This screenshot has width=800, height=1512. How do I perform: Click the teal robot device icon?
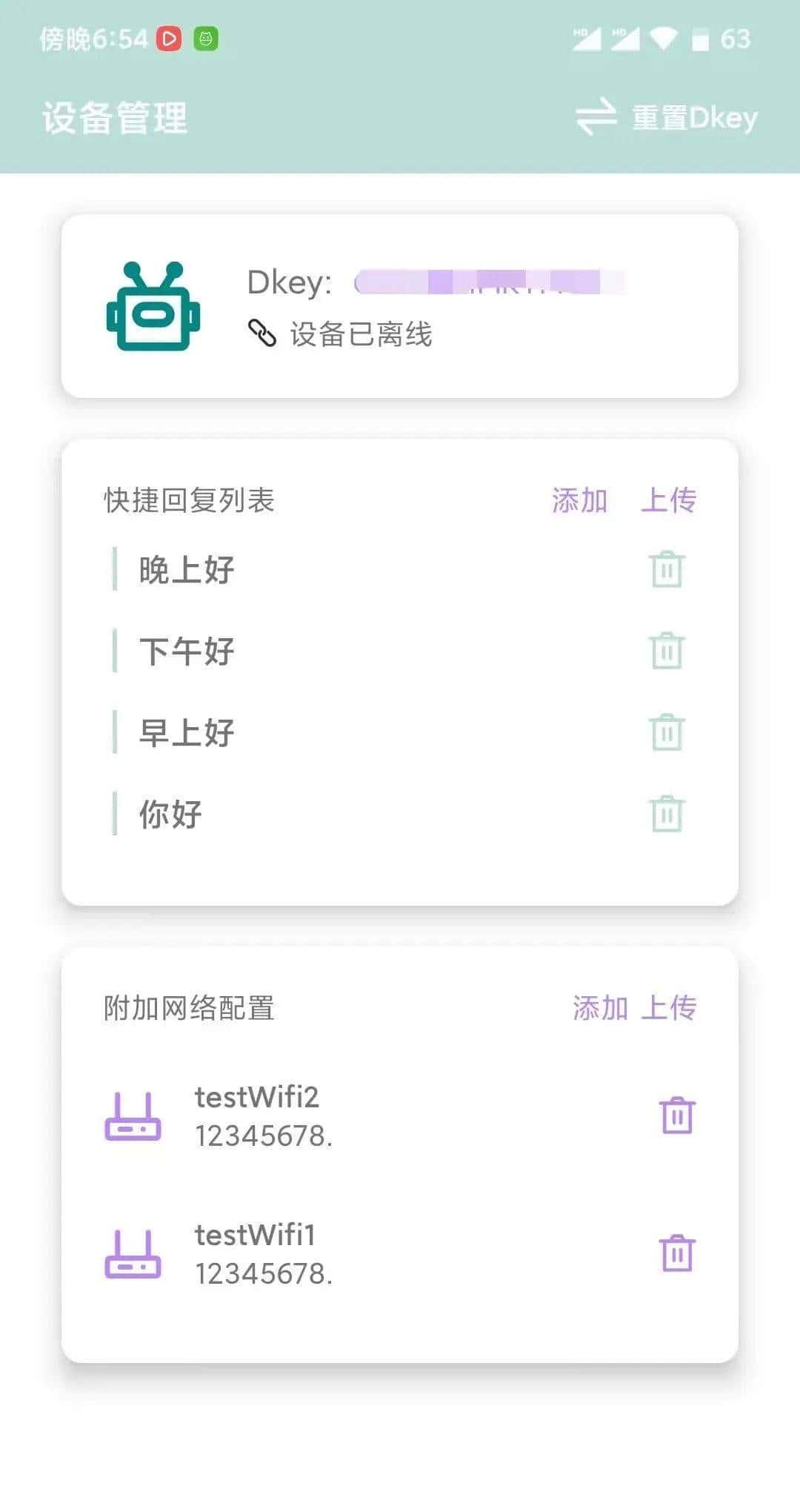(x=153, y=306)
